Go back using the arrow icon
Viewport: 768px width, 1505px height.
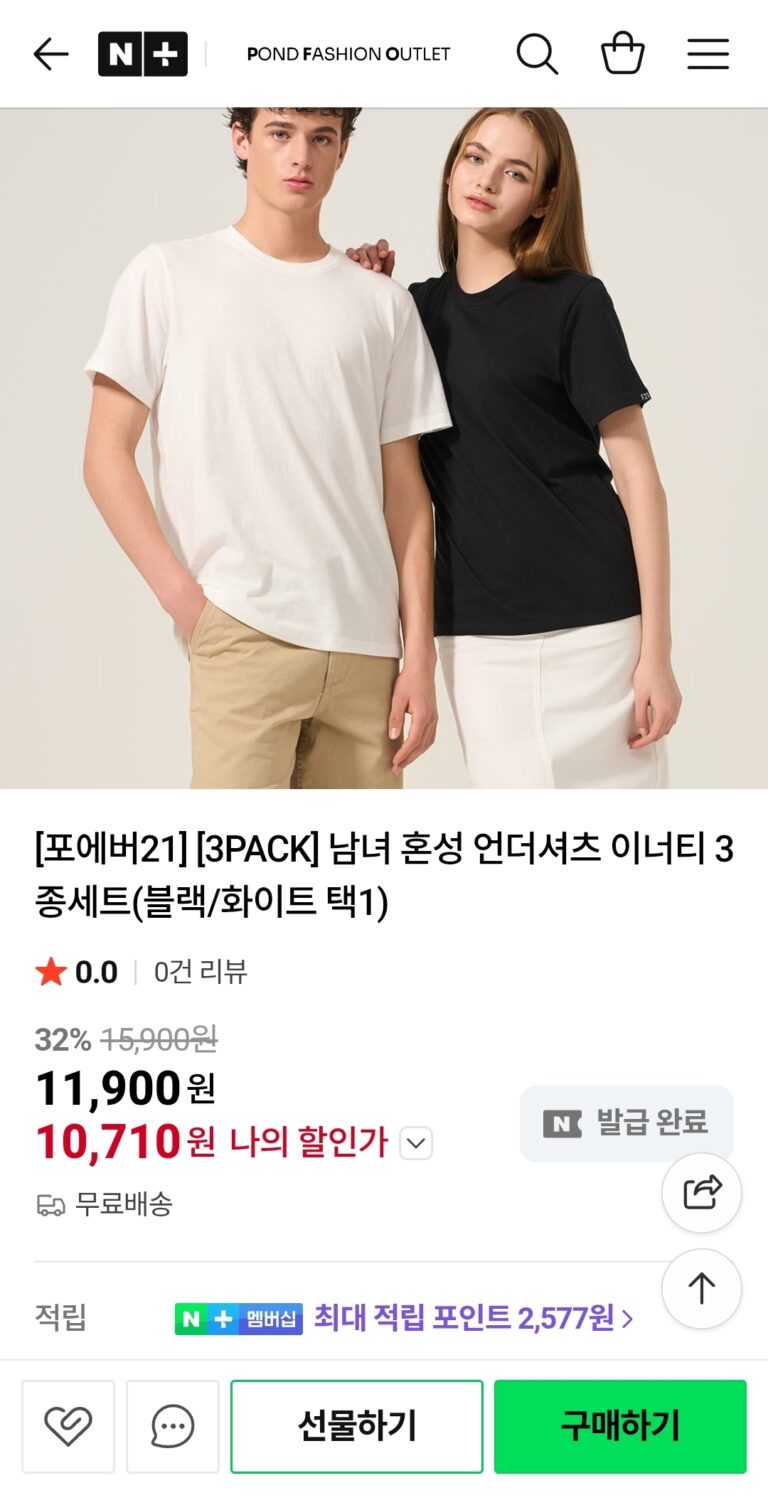point(50,54)
